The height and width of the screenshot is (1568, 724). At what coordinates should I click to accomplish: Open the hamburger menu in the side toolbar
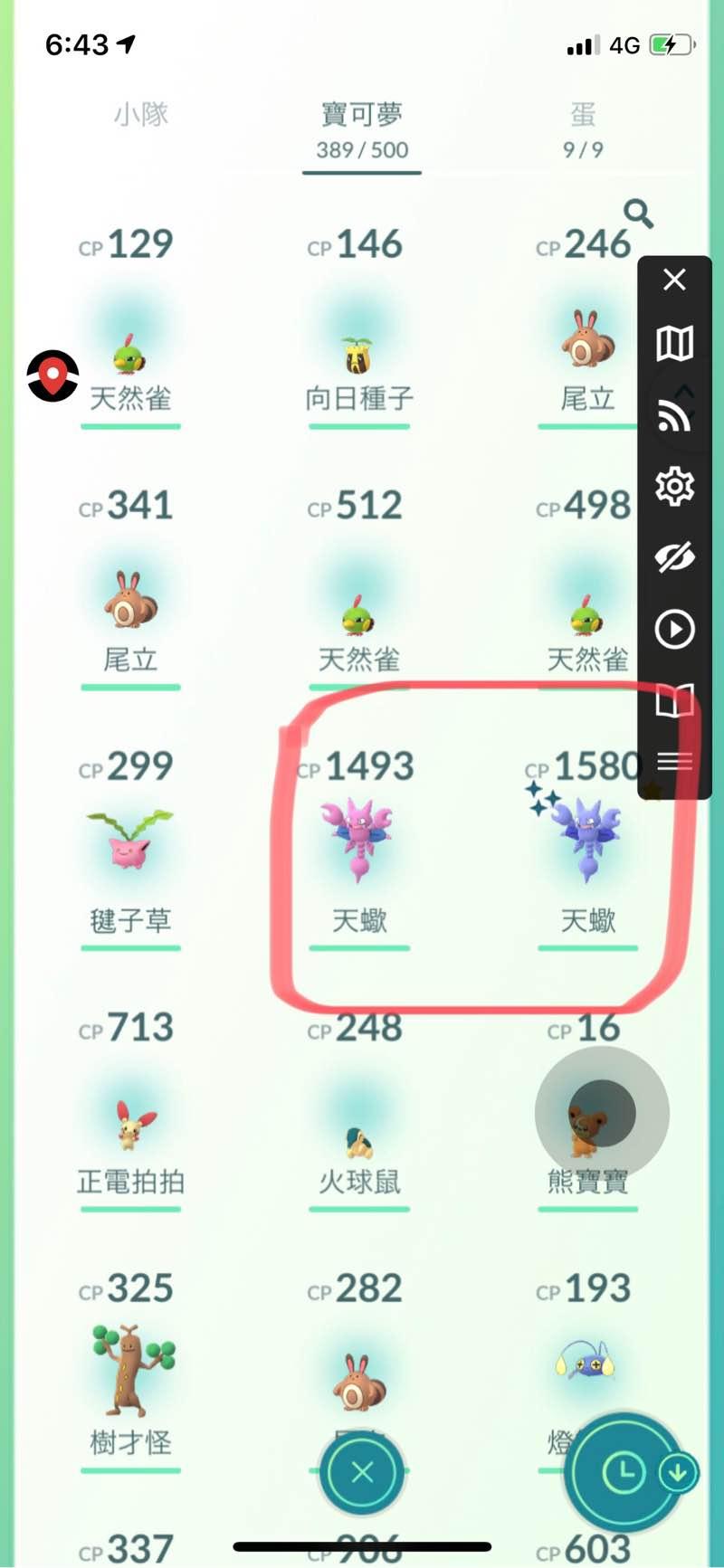(x=674, y=761)
